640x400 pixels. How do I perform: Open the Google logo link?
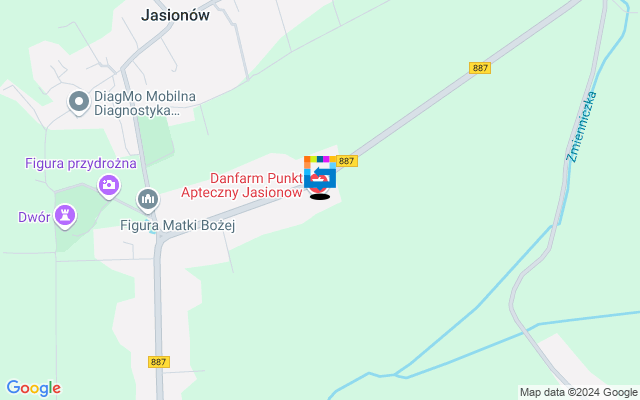33,388
